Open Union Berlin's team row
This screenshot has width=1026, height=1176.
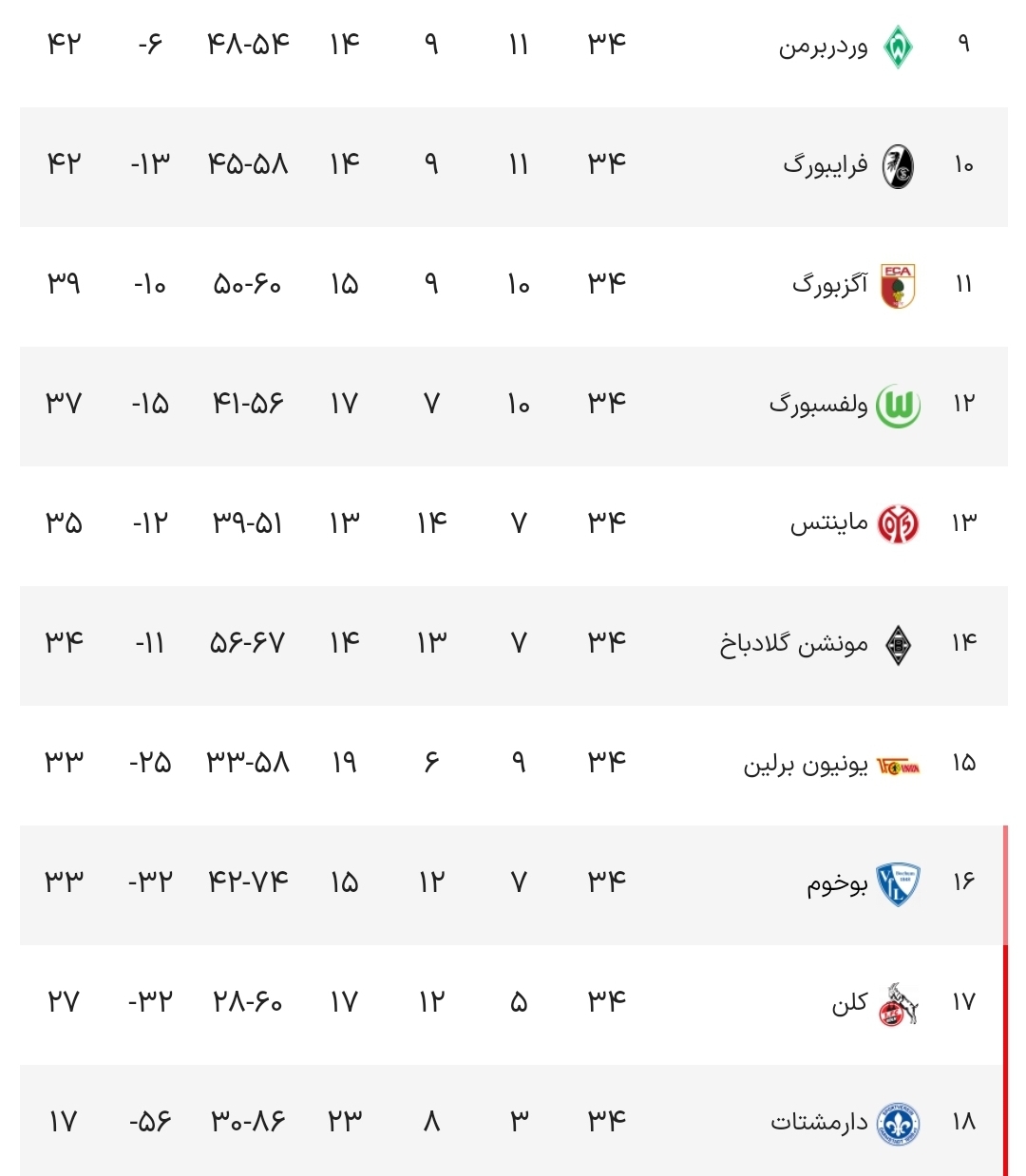(x=805, y=764)
